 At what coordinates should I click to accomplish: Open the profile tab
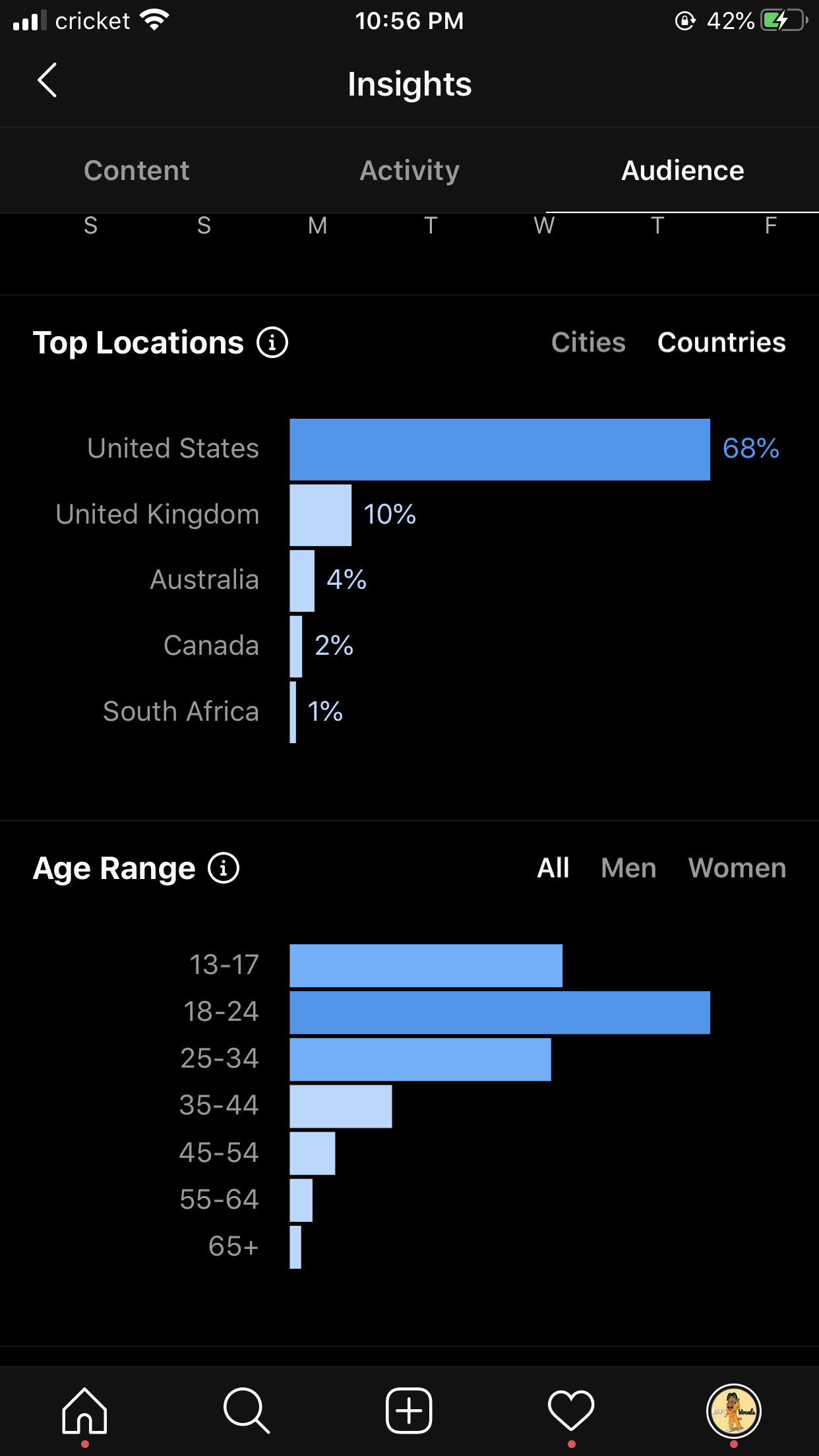(x=734, y=1411)
